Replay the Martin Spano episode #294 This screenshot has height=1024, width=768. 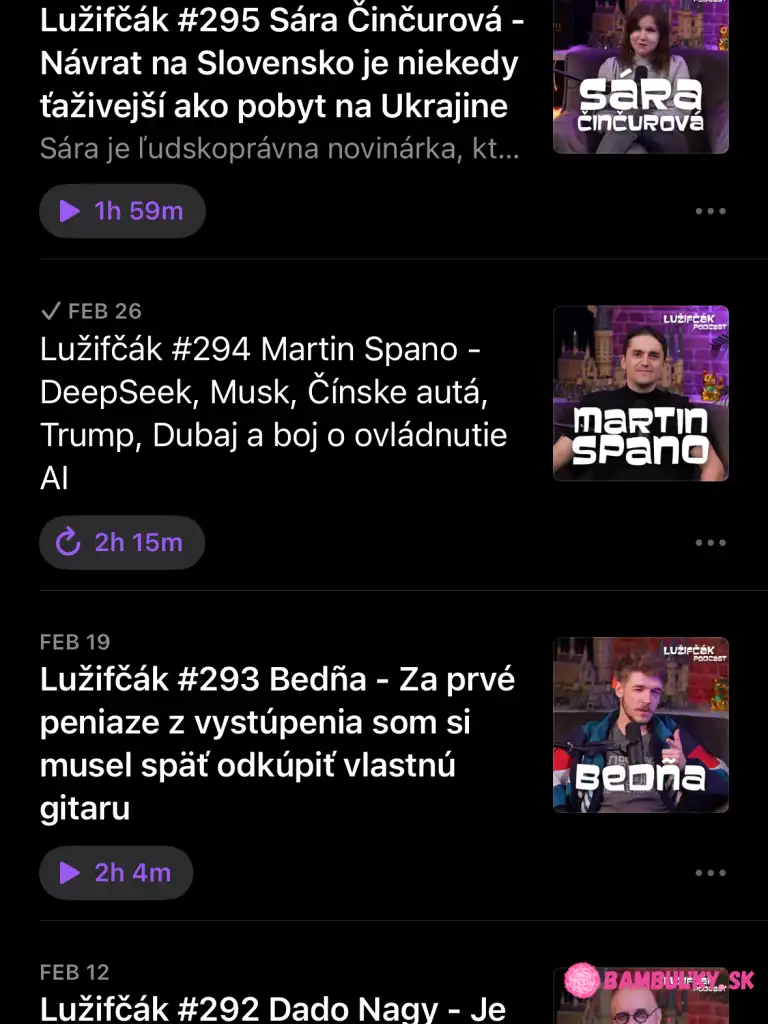[122, 542]
